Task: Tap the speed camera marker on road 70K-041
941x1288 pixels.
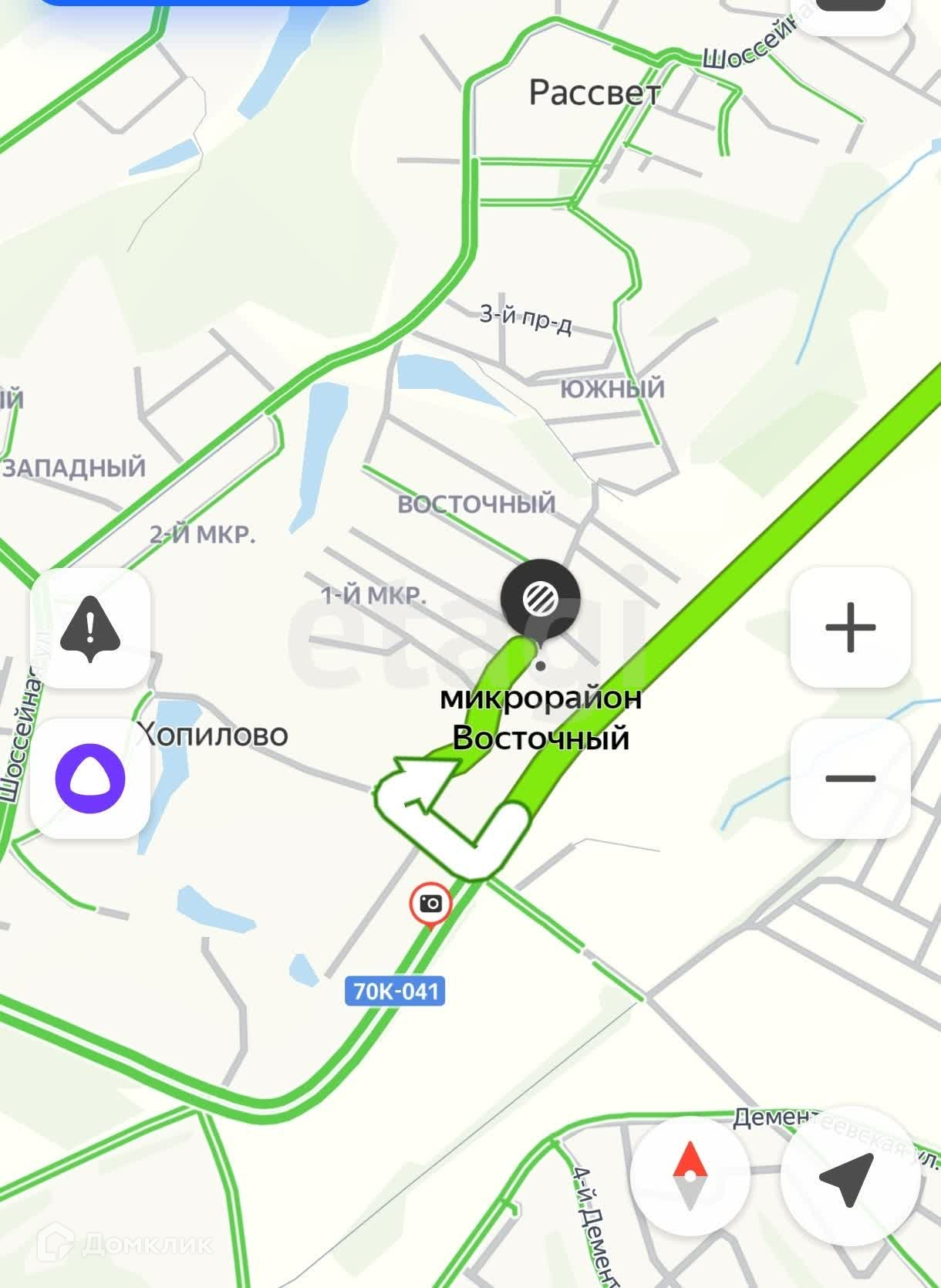Action: click(x=430, y=904)
